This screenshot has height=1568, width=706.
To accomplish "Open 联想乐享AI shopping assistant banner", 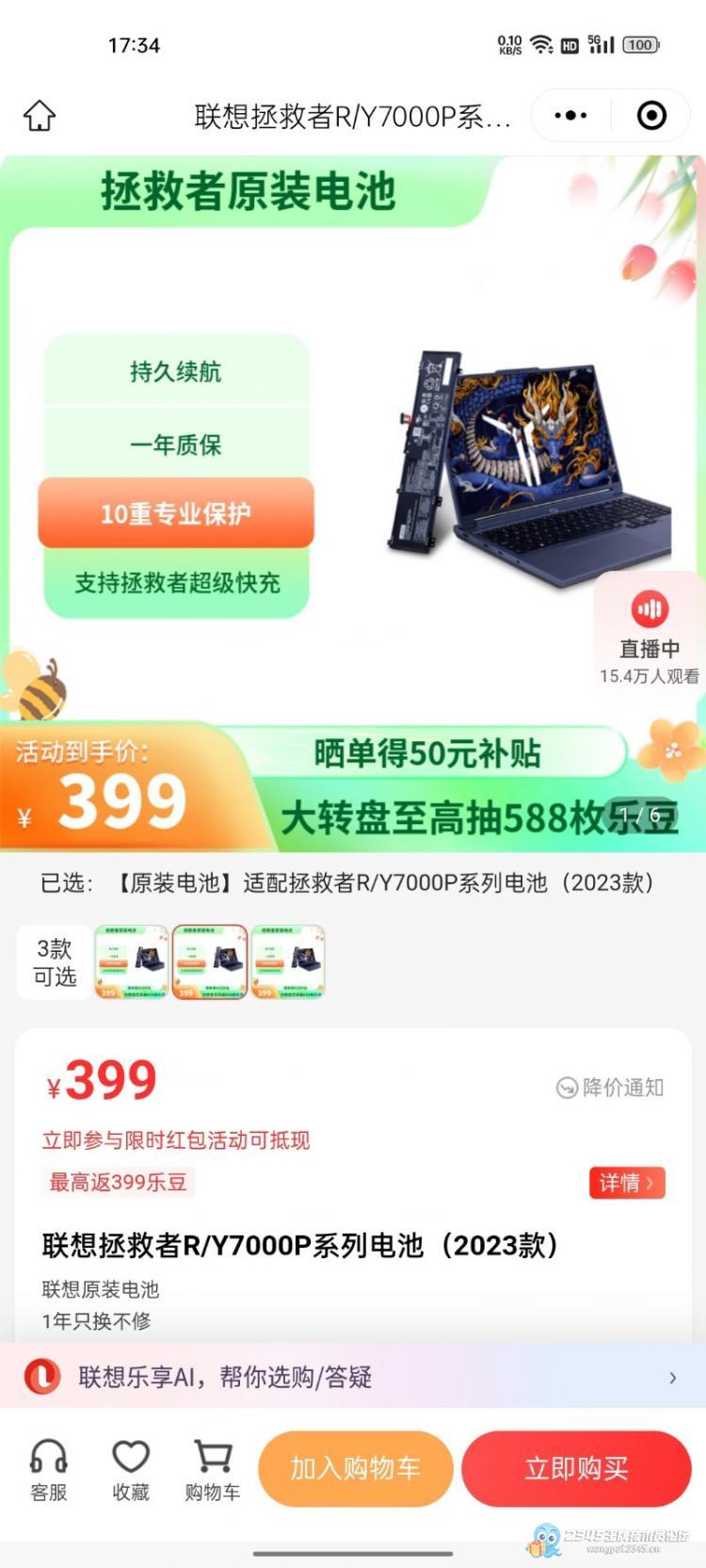I will pos(353,1377).
